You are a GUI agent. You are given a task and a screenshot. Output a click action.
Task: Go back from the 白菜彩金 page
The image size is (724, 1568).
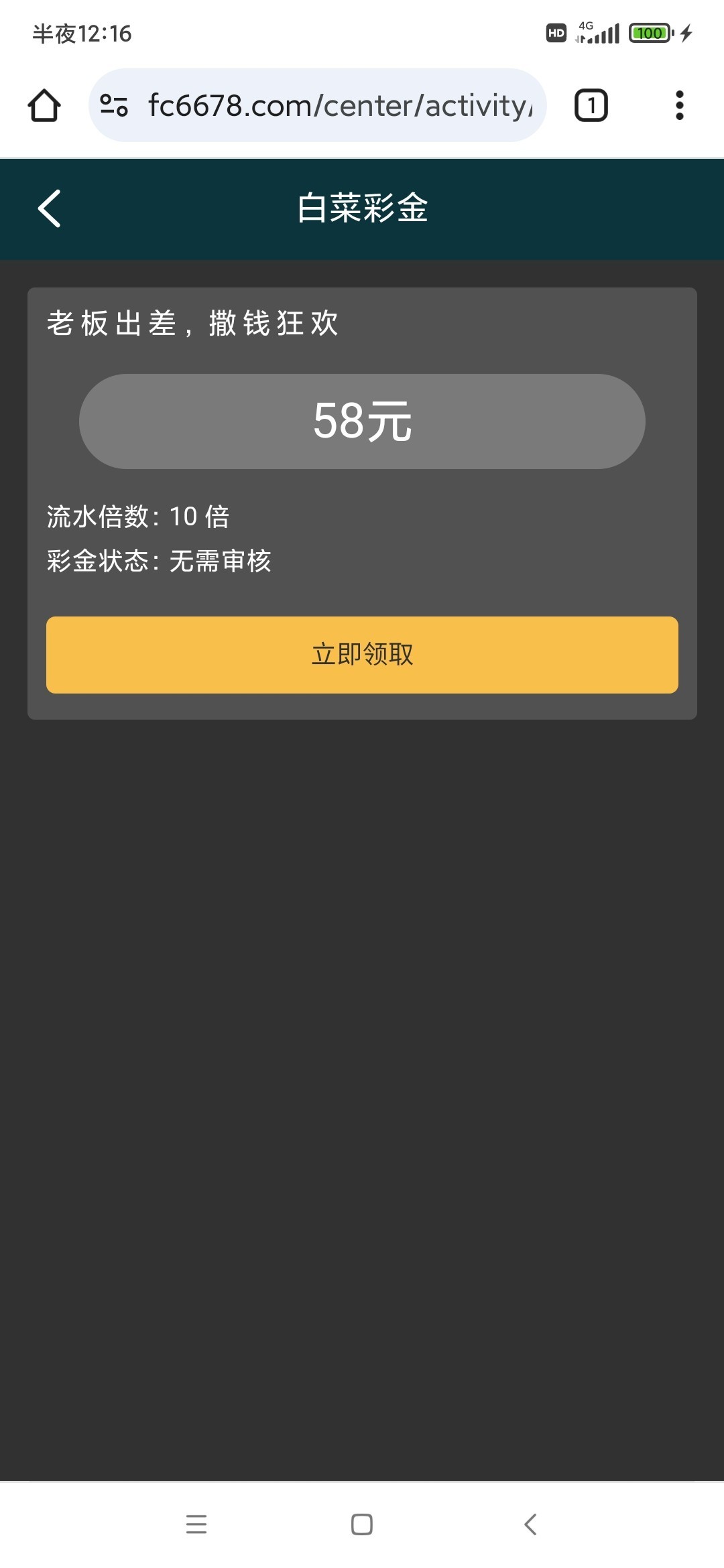(x=50, y=208)
